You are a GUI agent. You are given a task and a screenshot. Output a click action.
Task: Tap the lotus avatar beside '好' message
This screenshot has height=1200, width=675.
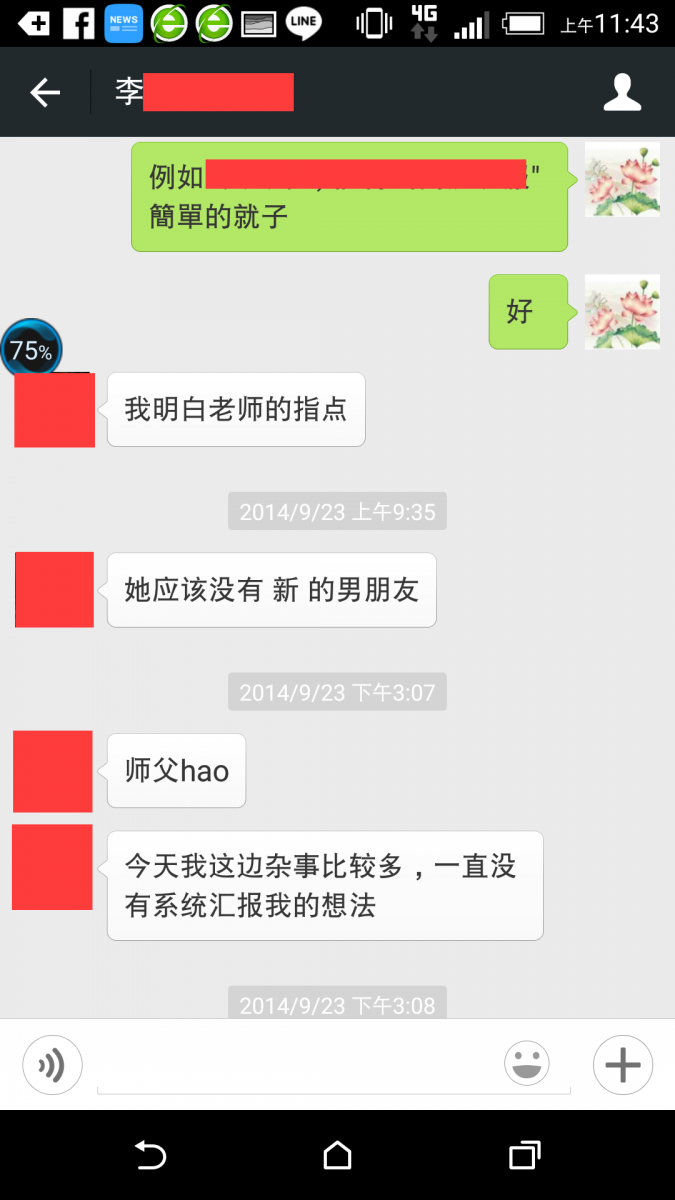click(x=621, y=311)
